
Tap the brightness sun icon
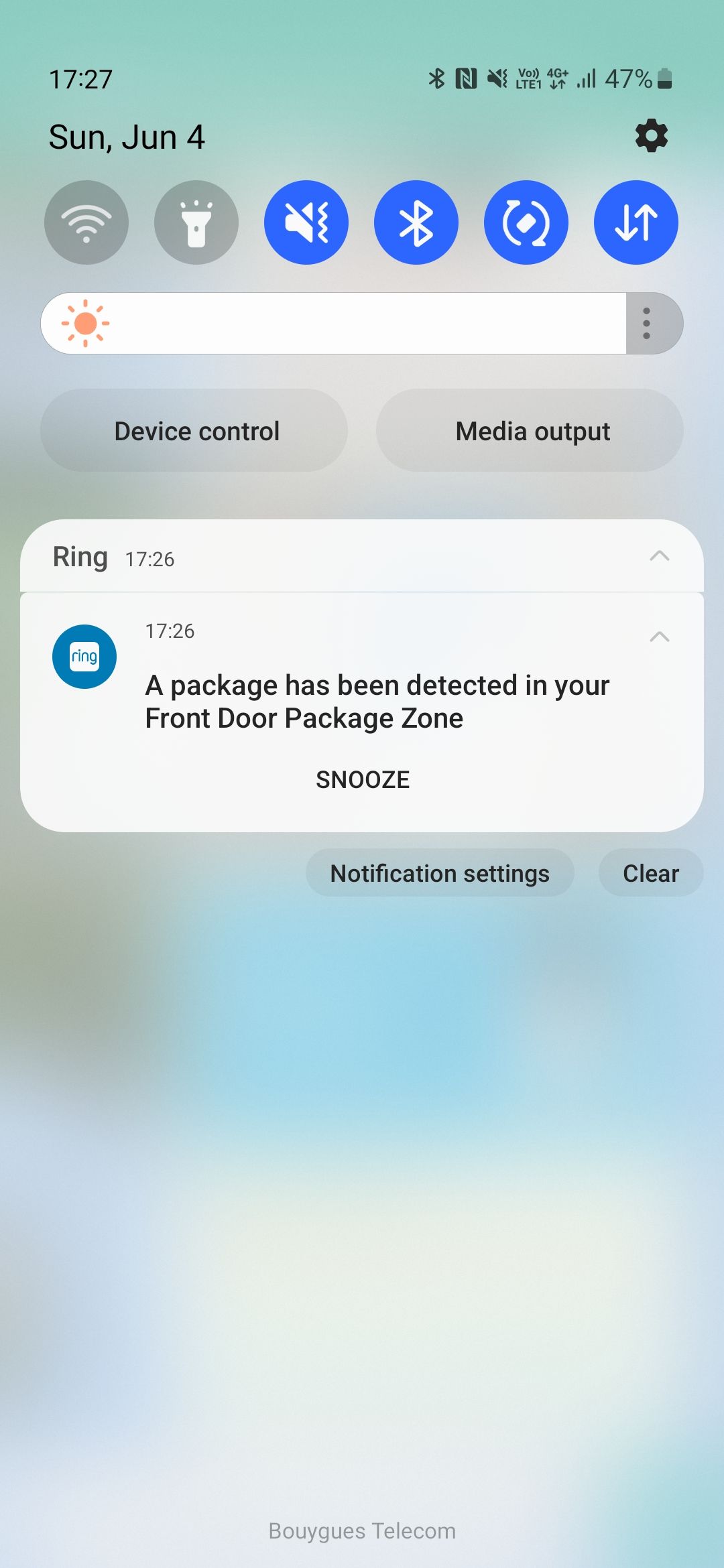[x=87, y=323]
